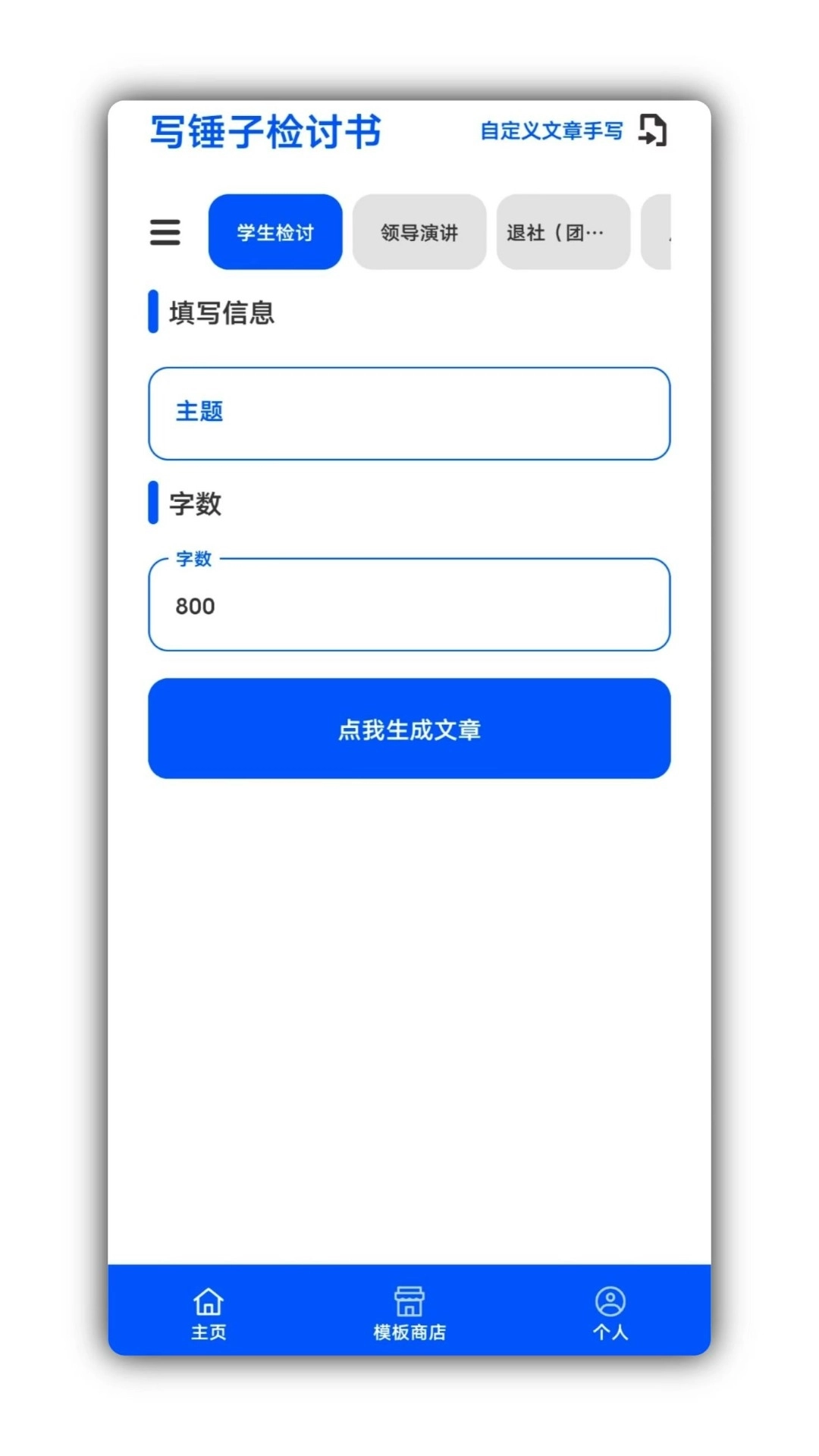The height and width of the screenshot is (1456, 819).
Task: Select the 领导演讲 category tab
Action: coord(419,233)
